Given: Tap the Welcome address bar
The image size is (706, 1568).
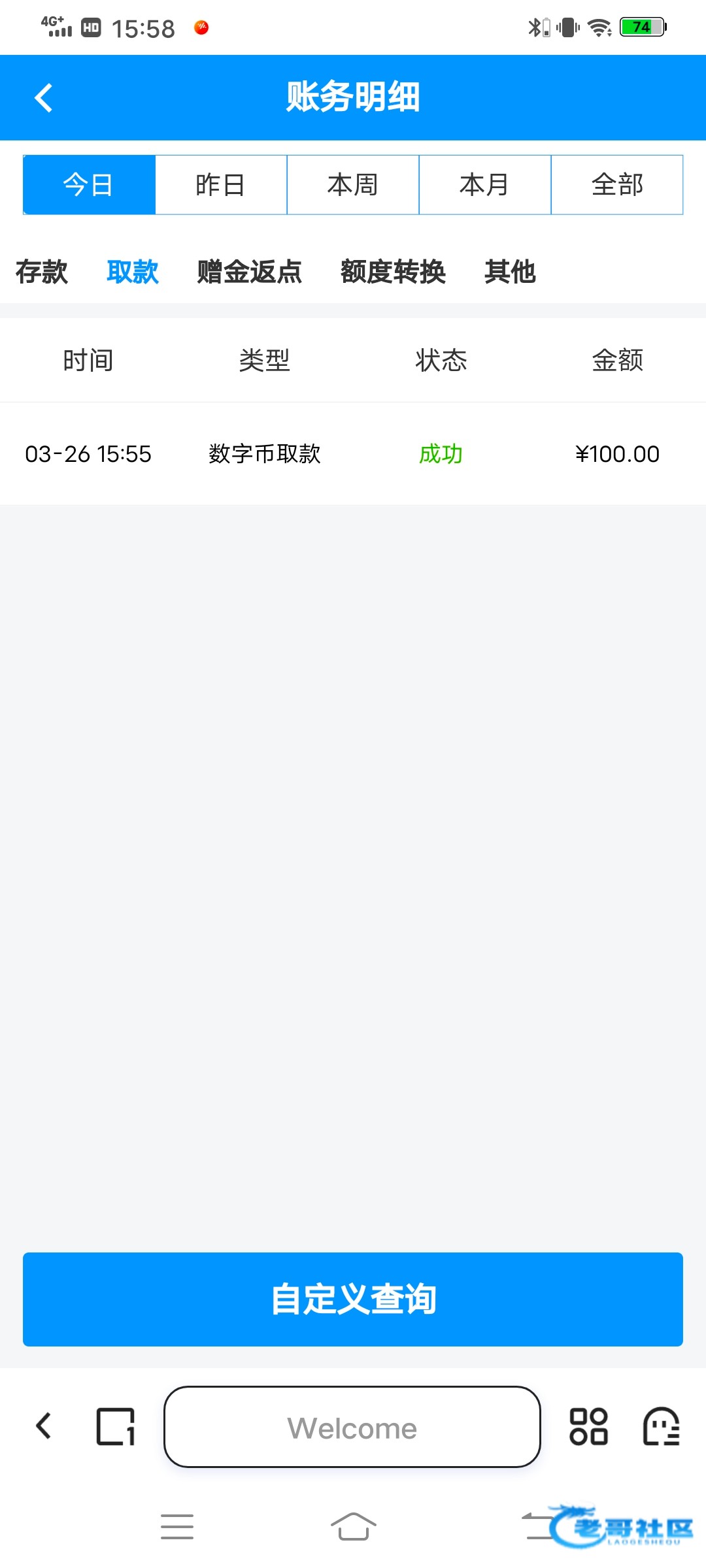Looking at the screenshot, I should tap(352, 1427).
